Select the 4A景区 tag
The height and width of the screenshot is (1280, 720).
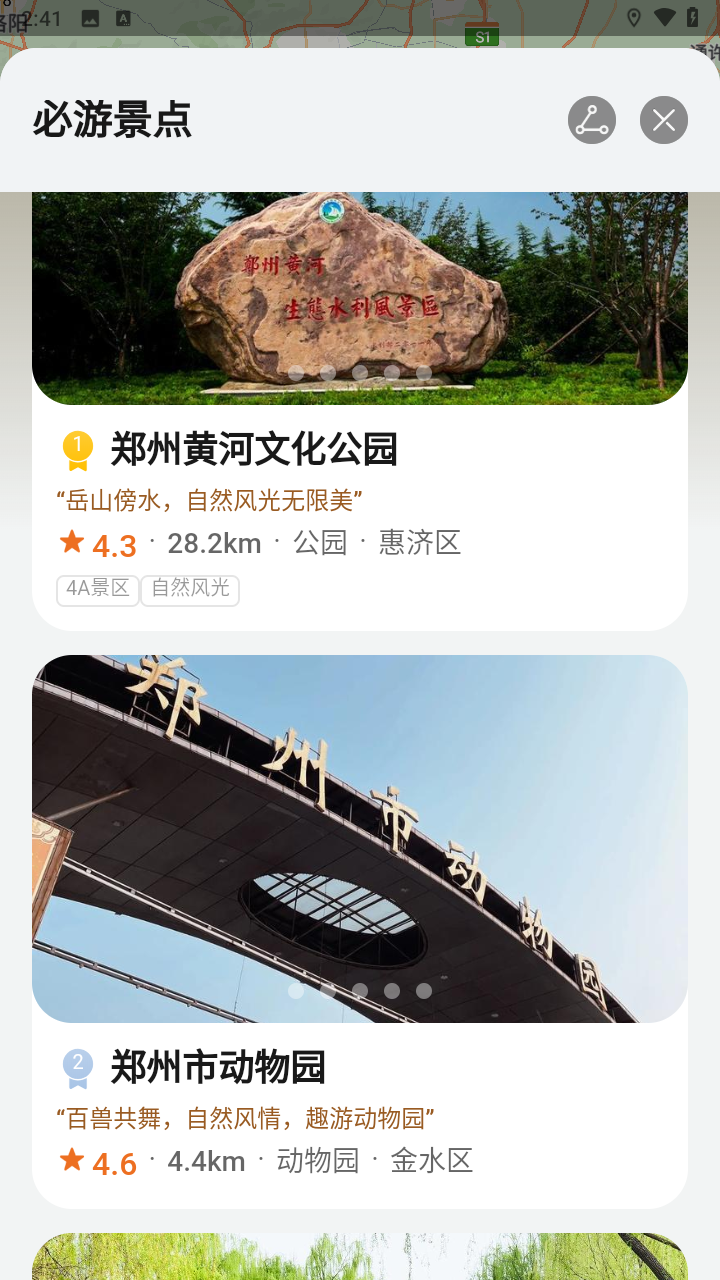tap(97, 590)
